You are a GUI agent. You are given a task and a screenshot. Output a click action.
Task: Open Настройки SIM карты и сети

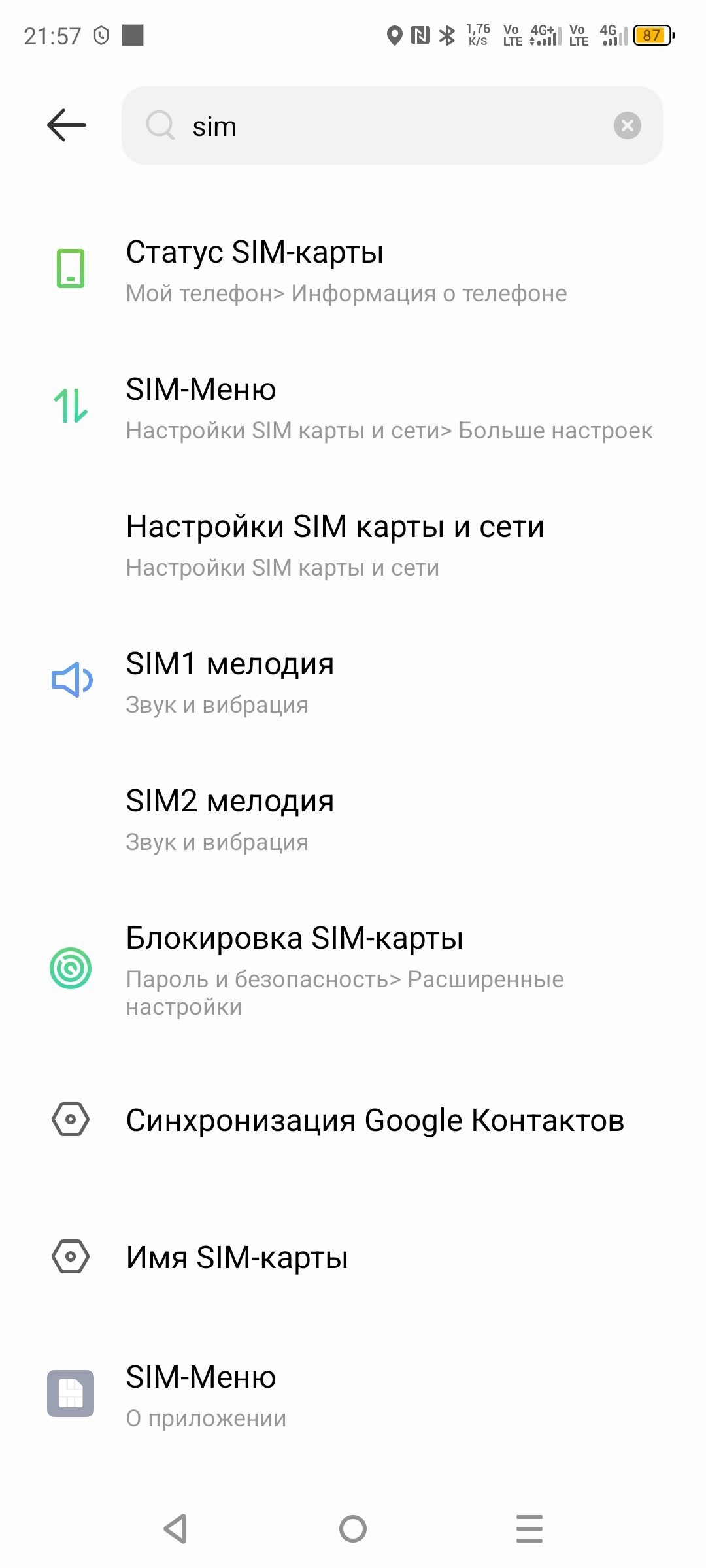click(x=353, y=546)
